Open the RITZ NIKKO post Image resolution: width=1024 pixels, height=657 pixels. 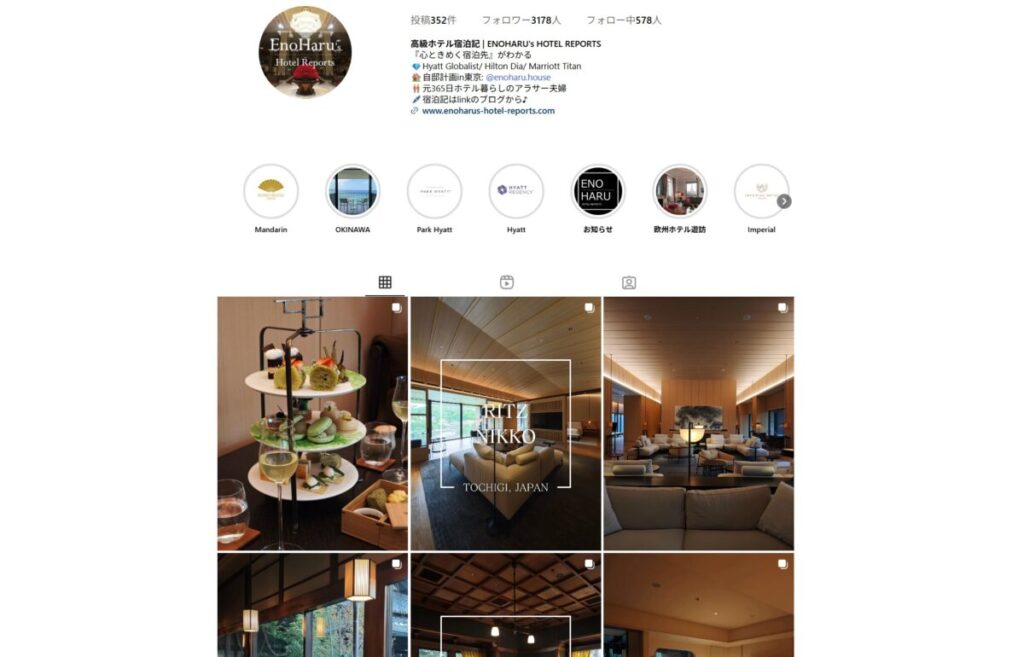506,423
